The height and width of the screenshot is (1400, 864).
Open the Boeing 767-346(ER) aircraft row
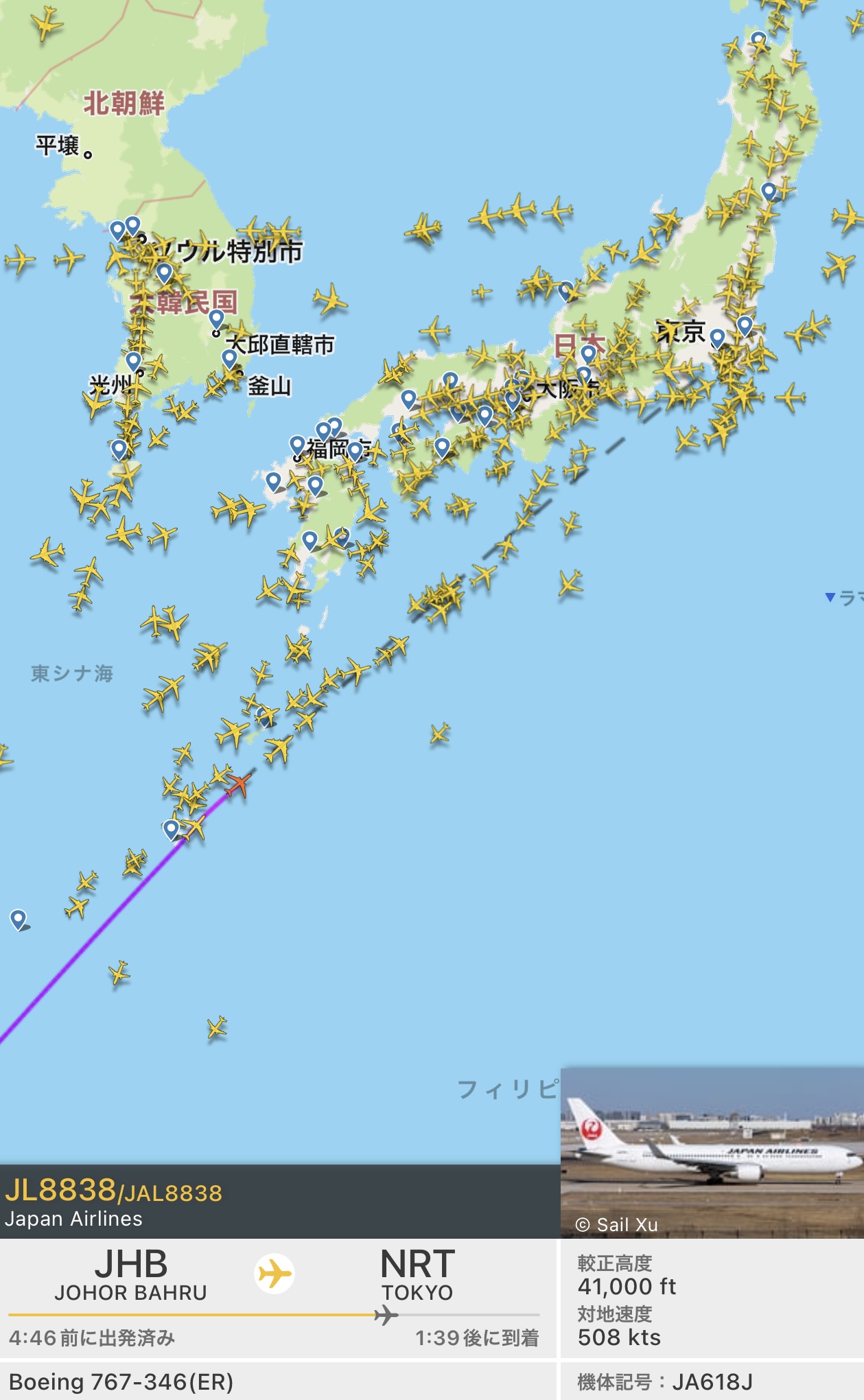[x=277, y=1381]
